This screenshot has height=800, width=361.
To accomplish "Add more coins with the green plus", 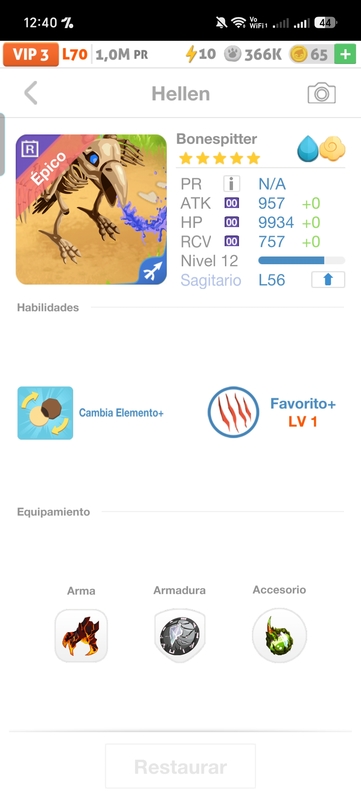I will point(345,55).
